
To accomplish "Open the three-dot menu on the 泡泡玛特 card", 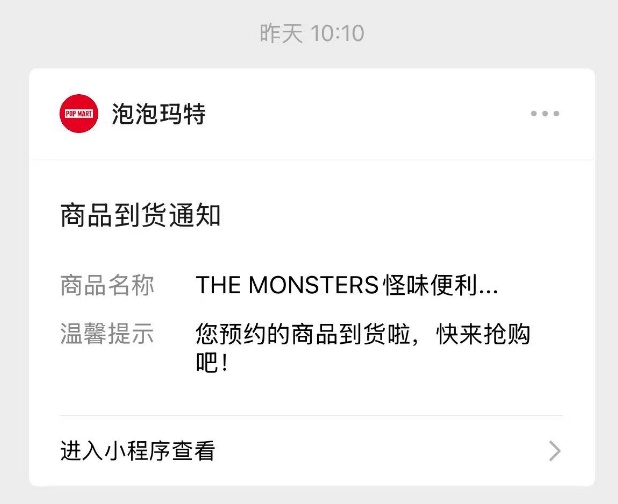I will 545,114.
